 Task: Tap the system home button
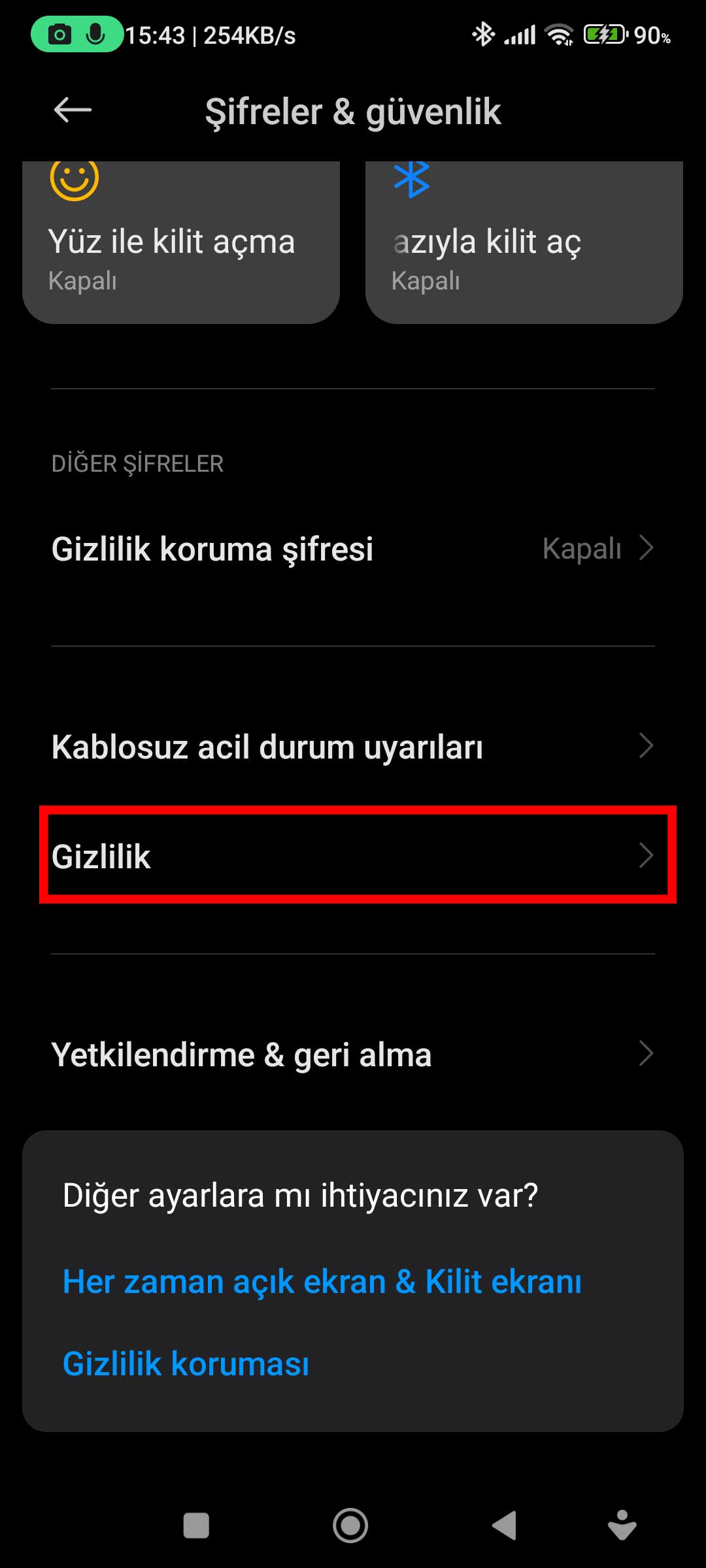click(x=350, y=1526)
